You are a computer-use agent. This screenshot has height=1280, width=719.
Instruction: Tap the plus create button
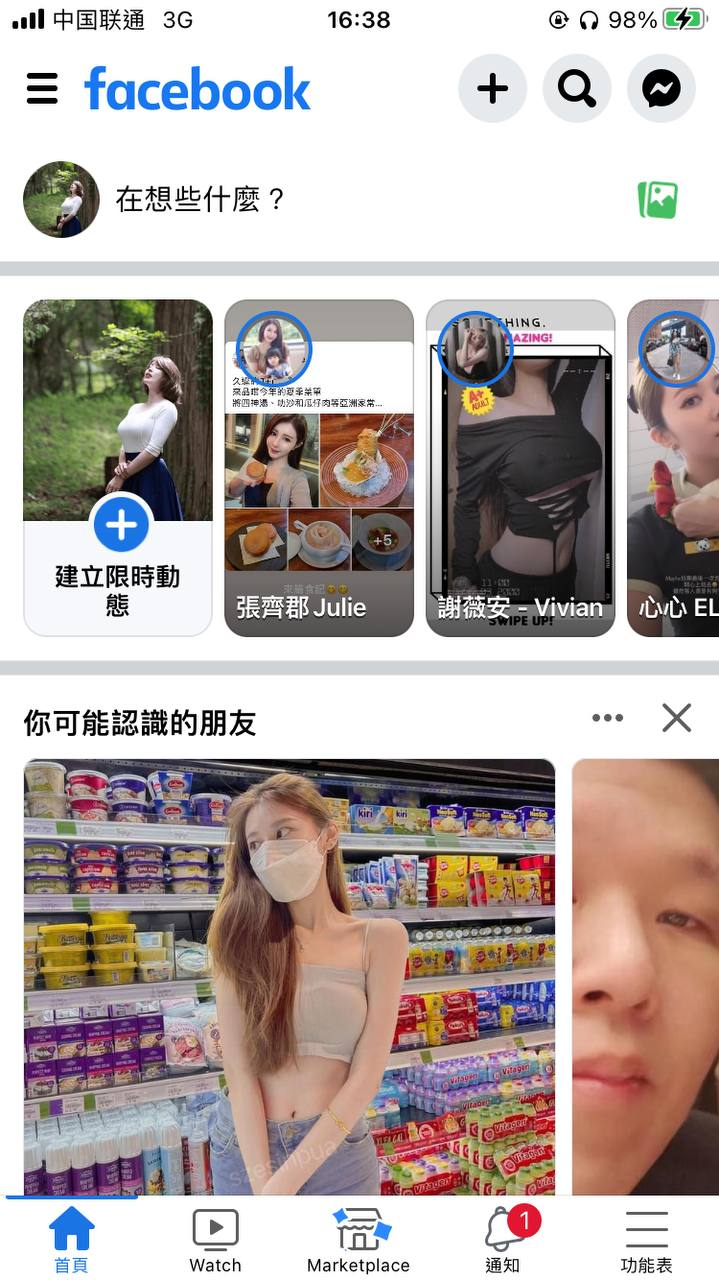492,89
